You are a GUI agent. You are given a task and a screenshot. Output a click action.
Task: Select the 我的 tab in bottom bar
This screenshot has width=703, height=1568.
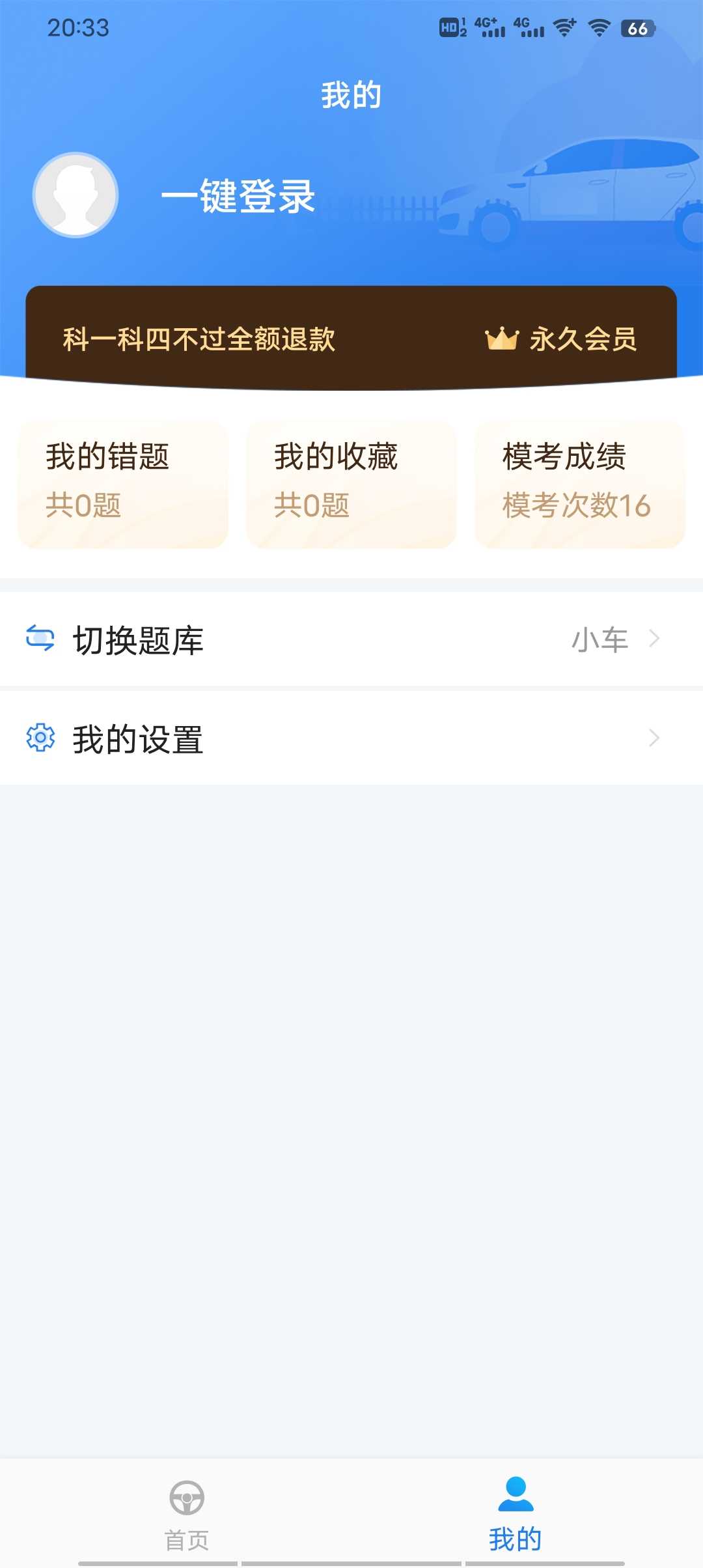pyautogui.click(x=515, y=1512)
